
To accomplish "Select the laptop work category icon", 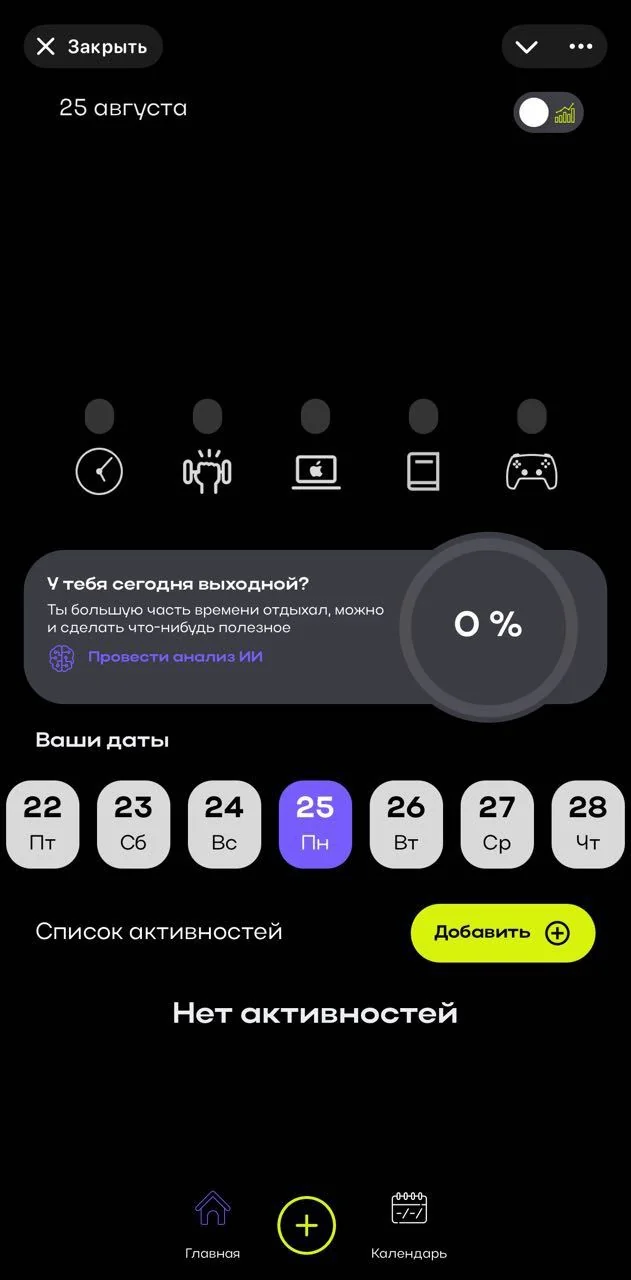I will (316, 471).
